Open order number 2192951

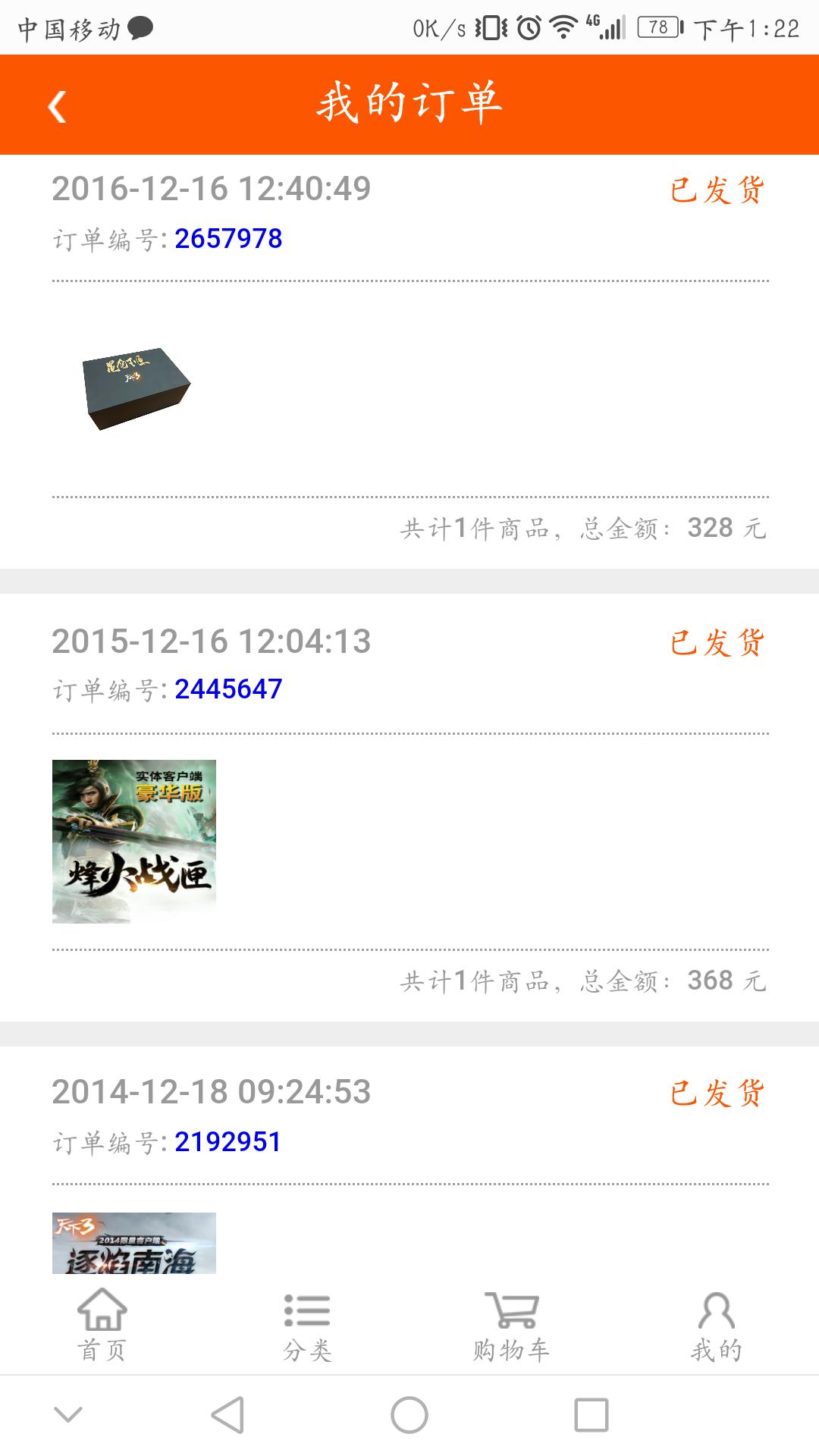[x=227, y=1142]
